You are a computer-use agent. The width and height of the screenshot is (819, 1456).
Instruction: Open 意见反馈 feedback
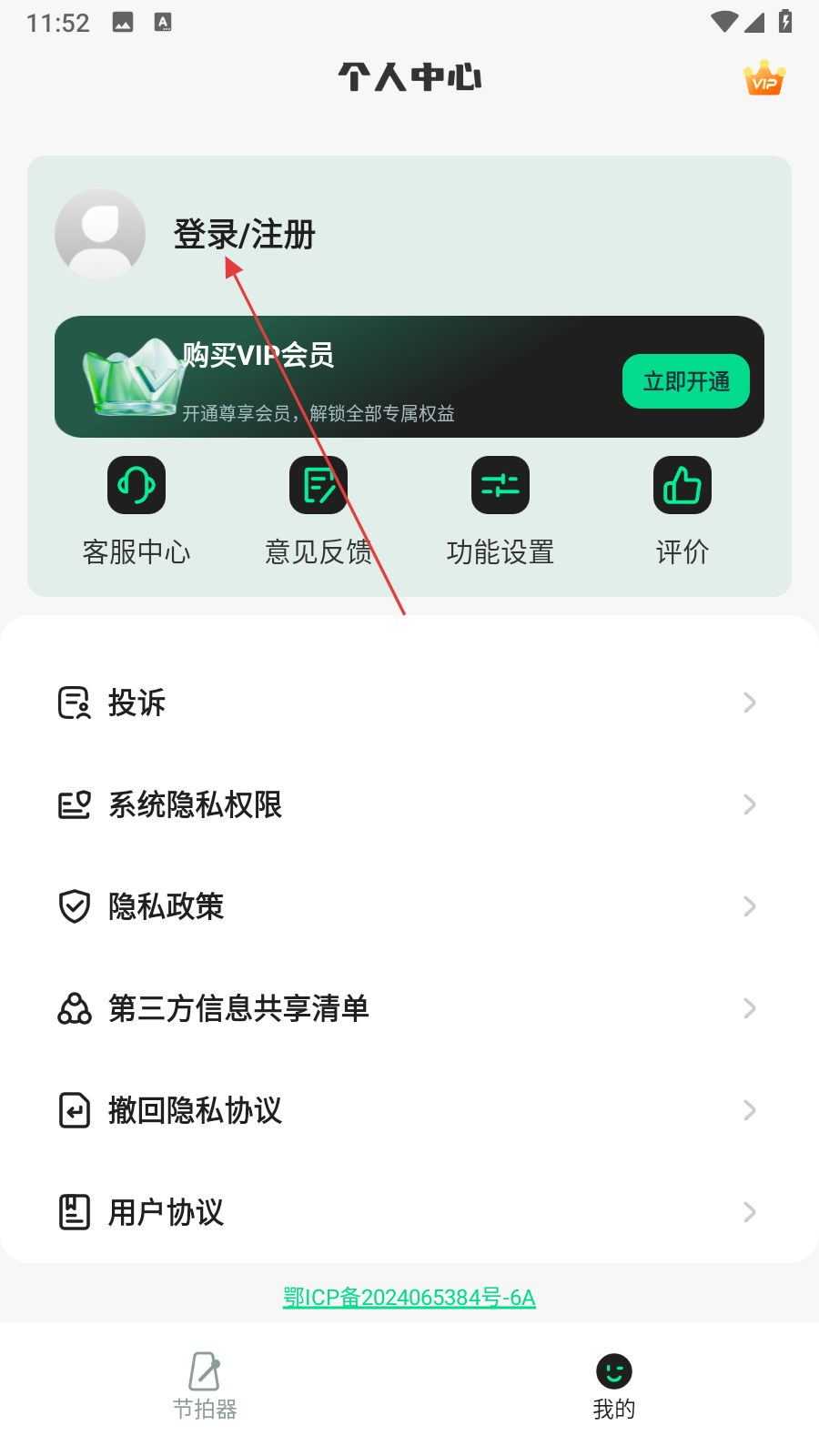click(x=318, y=512)
